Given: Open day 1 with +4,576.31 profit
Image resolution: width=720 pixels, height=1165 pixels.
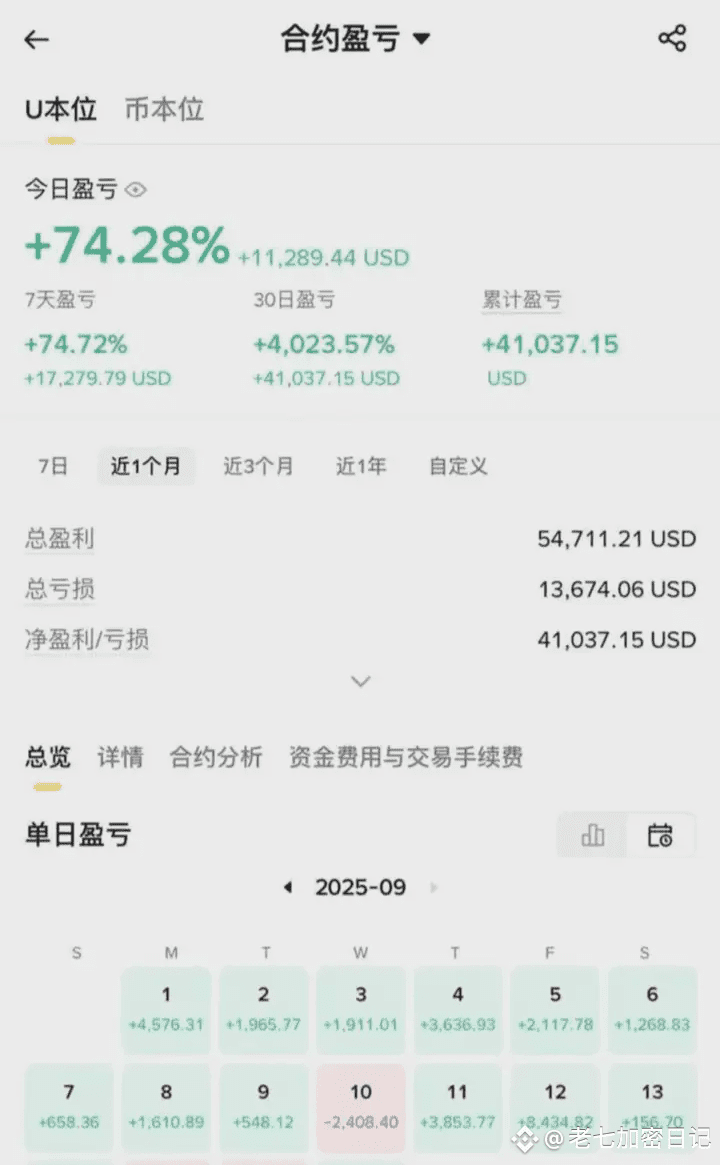Looking at the screenshot, I should coord(166,1010).
